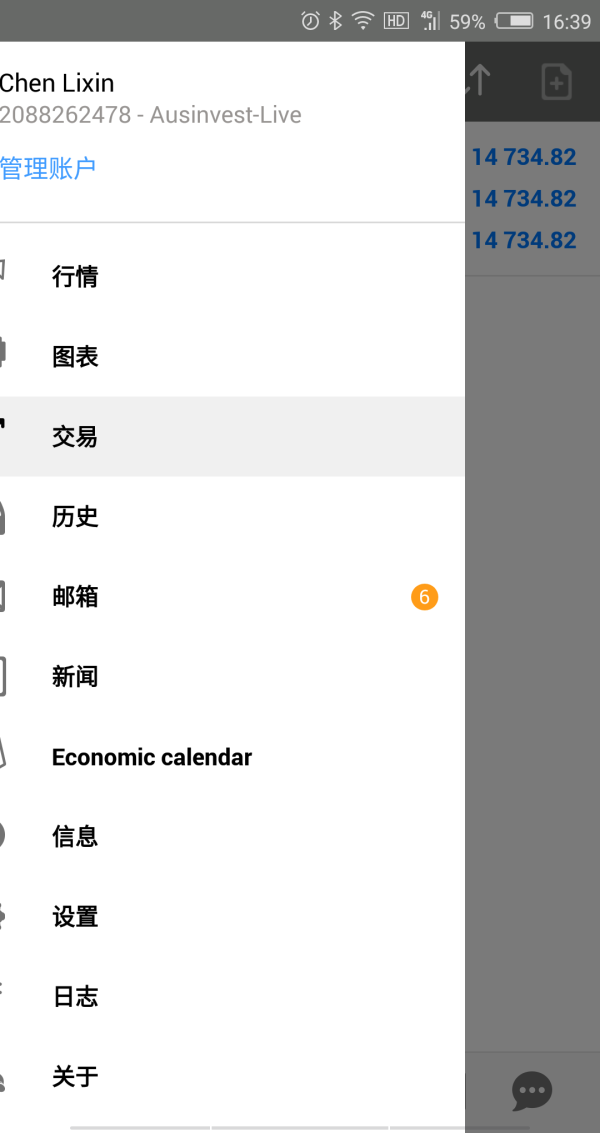Open the 新闻 news section
This screenshot has width=600, height=1133.
[x=75, y=677]
